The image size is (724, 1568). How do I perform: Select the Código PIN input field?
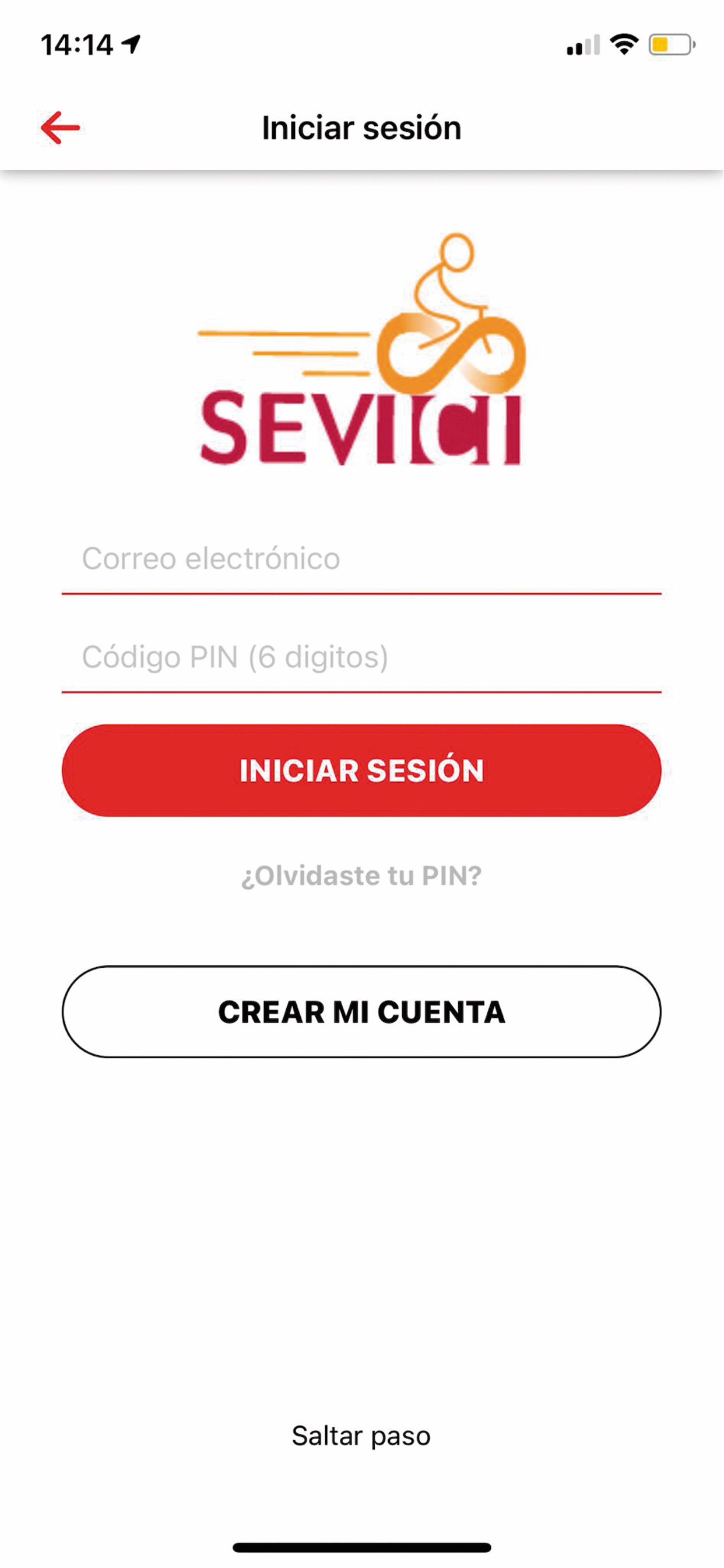tap(361, 657)
